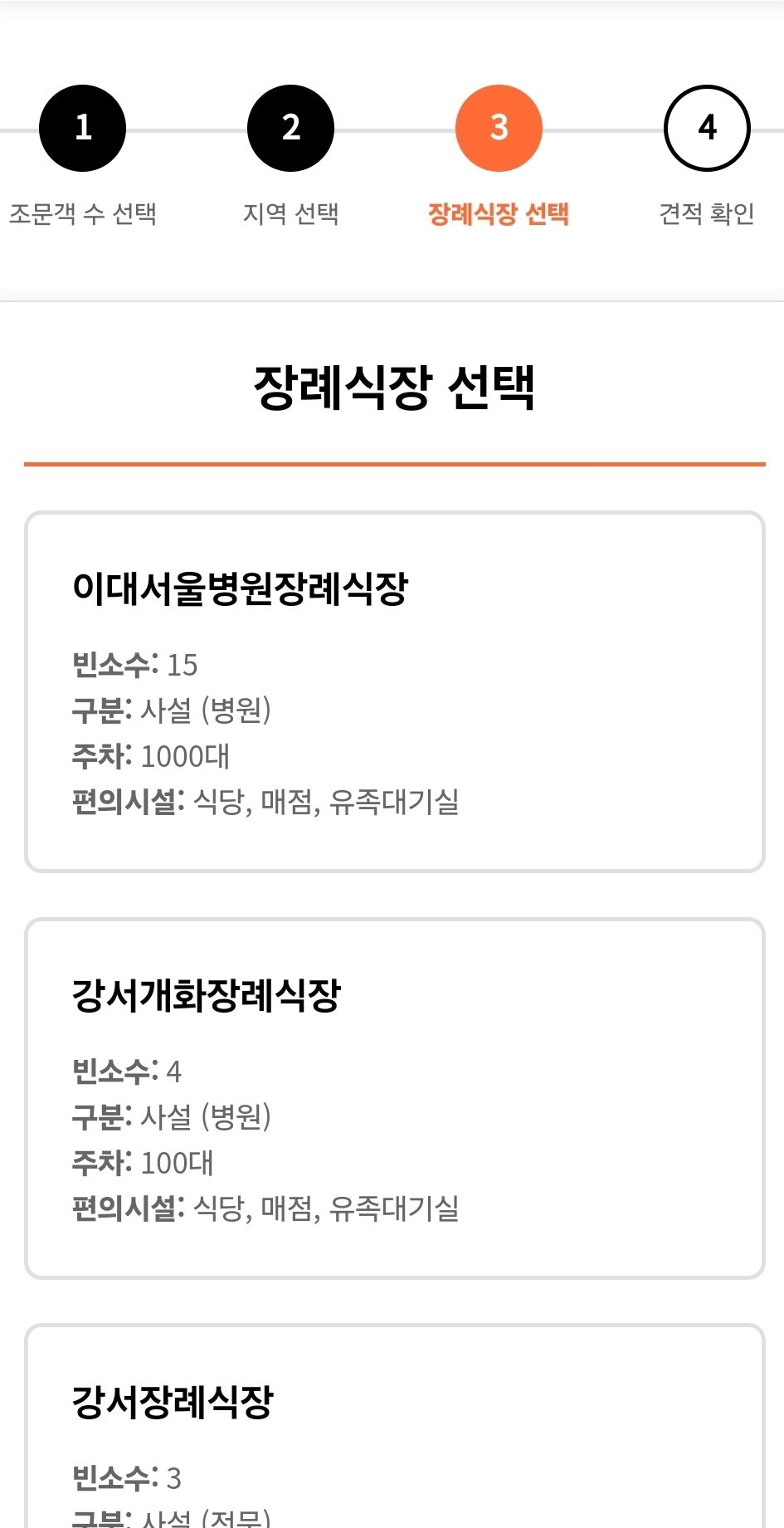Select 이대서울병원장례식장 card

click(394, 691)
